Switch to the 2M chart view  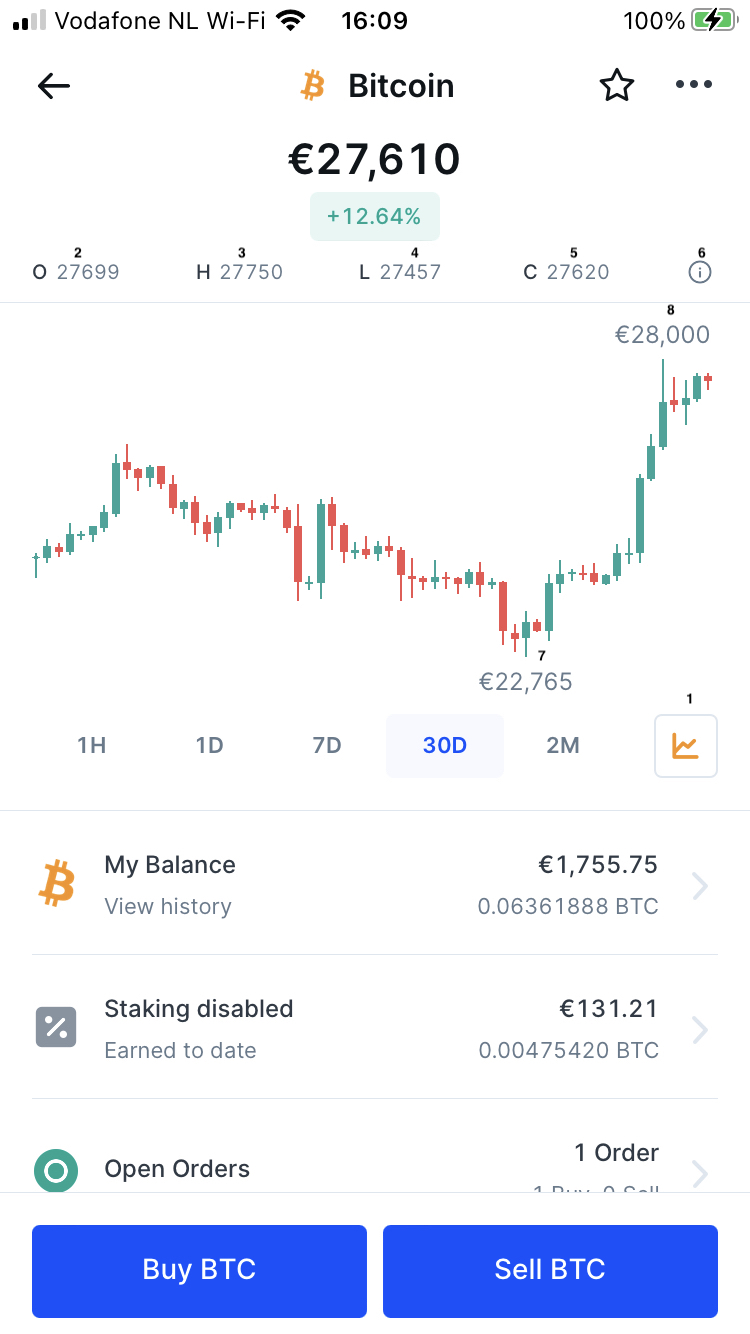click(x=563, y=745)
